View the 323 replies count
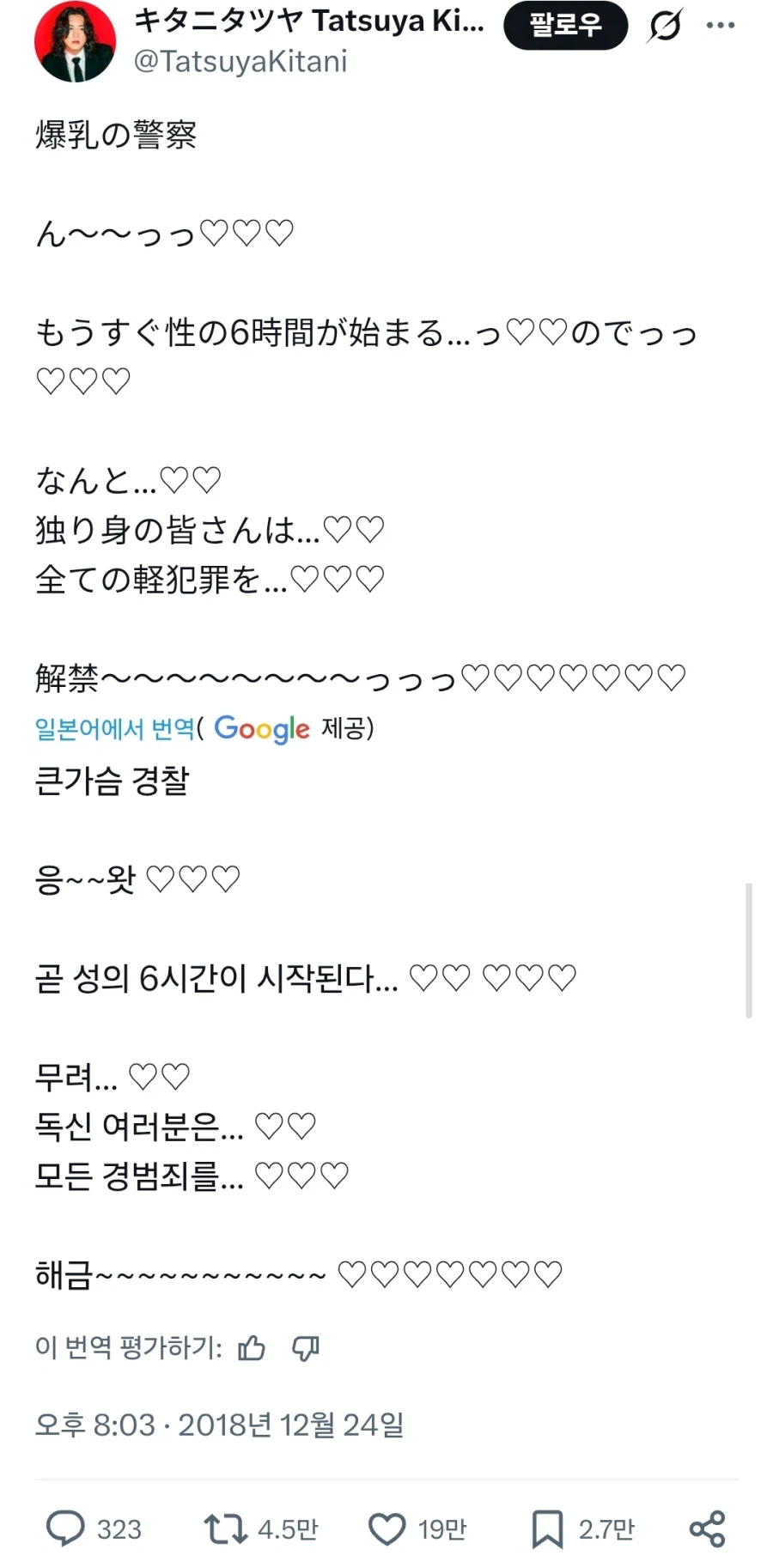This screenshot has height=1568, width=773. click(118, 1528)
